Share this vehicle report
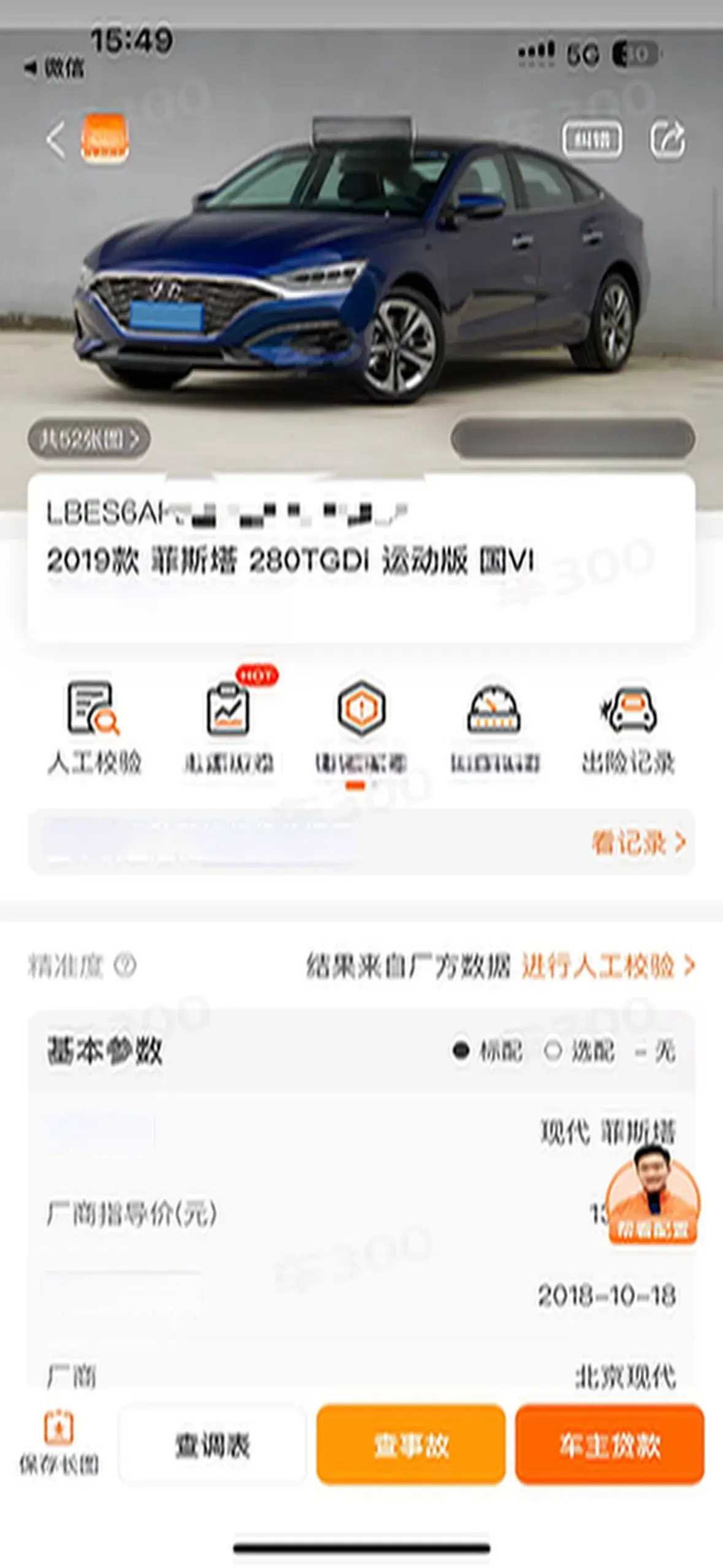 click(667, 140)
